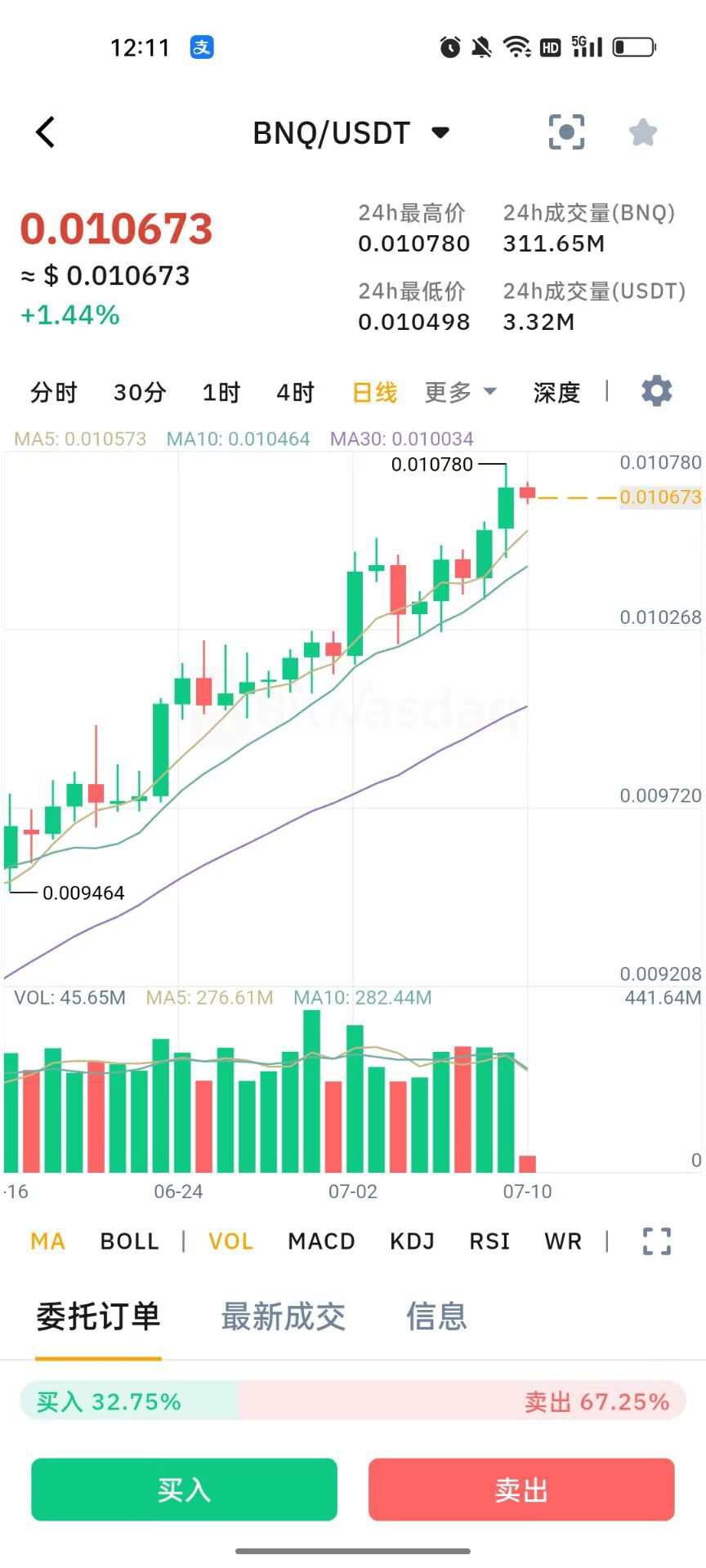Toggle the KDJ indicator
The height and width of the screenshot is (1568, 706).
(412, 1241)
